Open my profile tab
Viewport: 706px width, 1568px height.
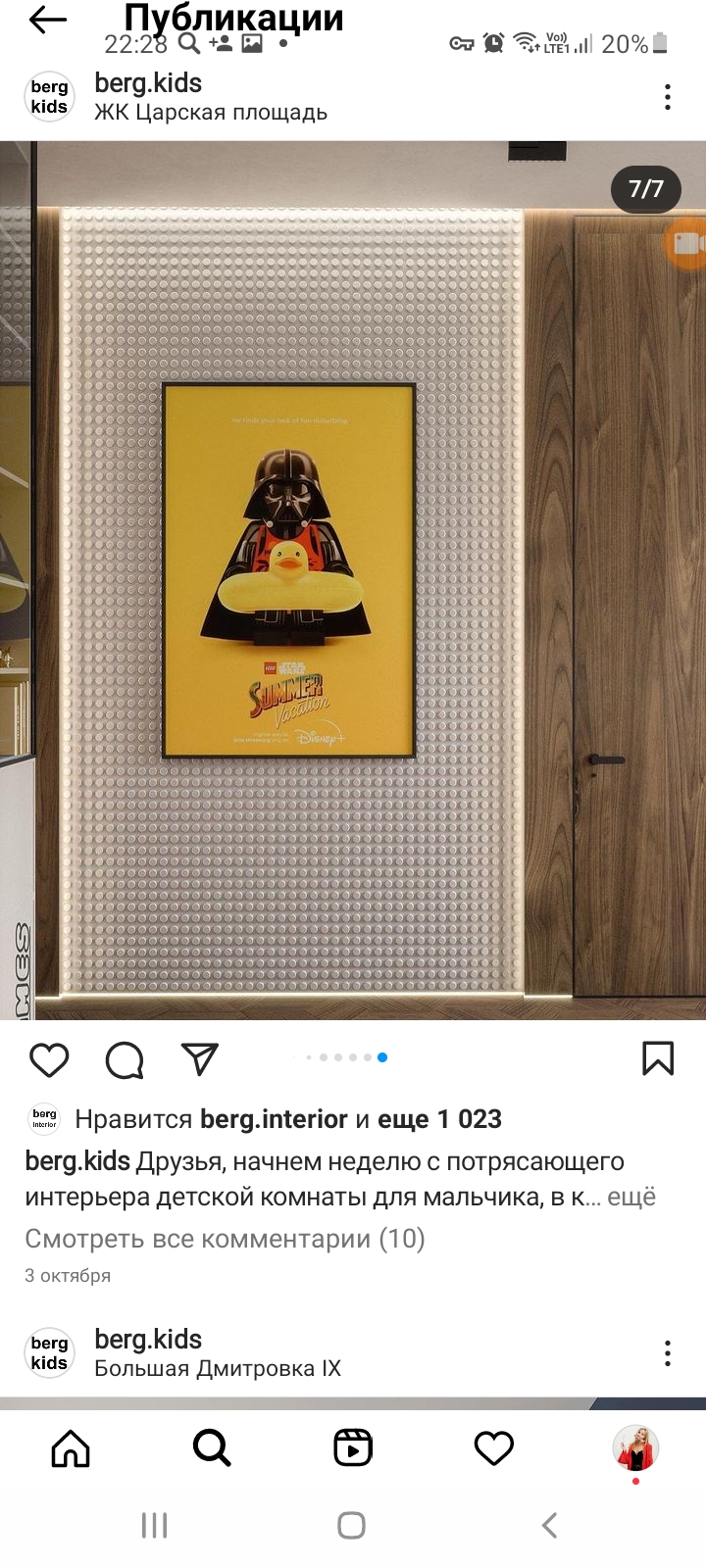coord(635,1447)
